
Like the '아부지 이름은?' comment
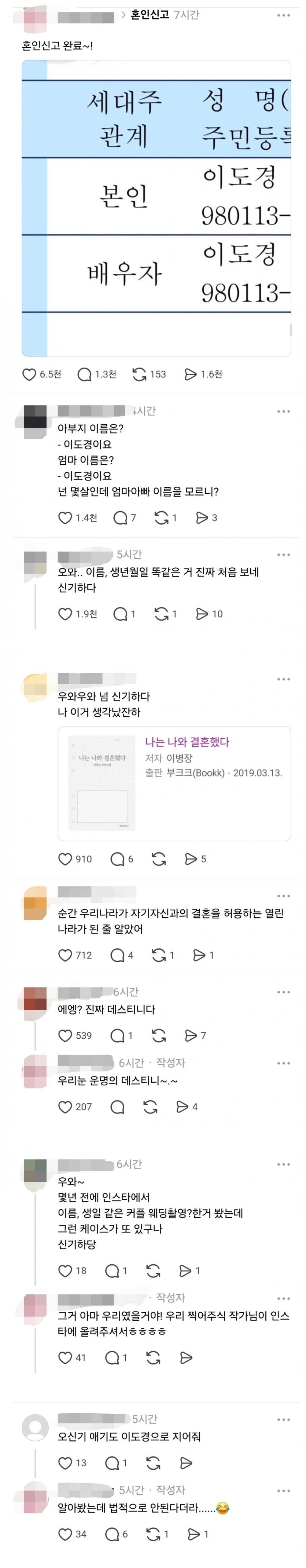point(65,518)
